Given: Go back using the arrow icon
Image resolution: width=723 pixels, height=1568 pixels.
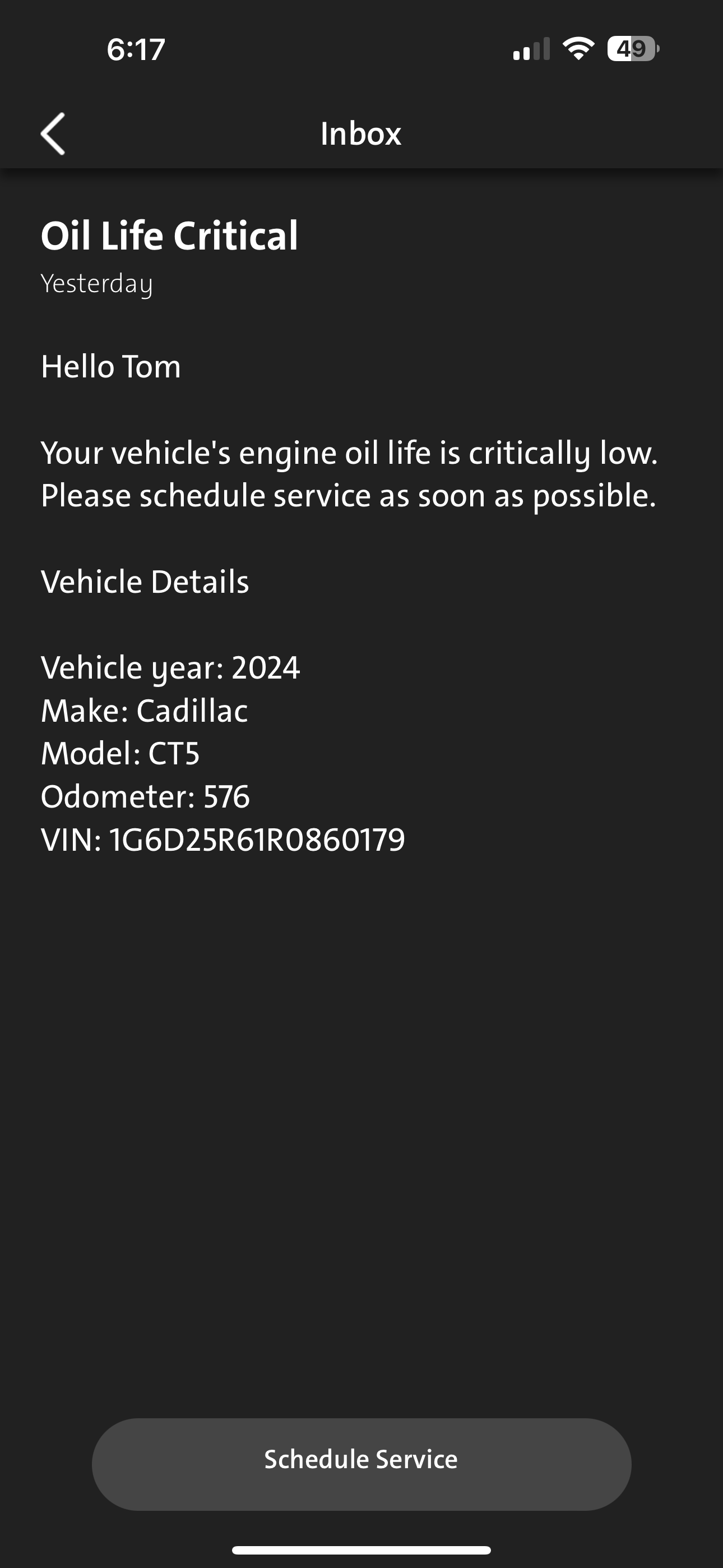Looking at the screenshot, I should (x=54, y=133).
